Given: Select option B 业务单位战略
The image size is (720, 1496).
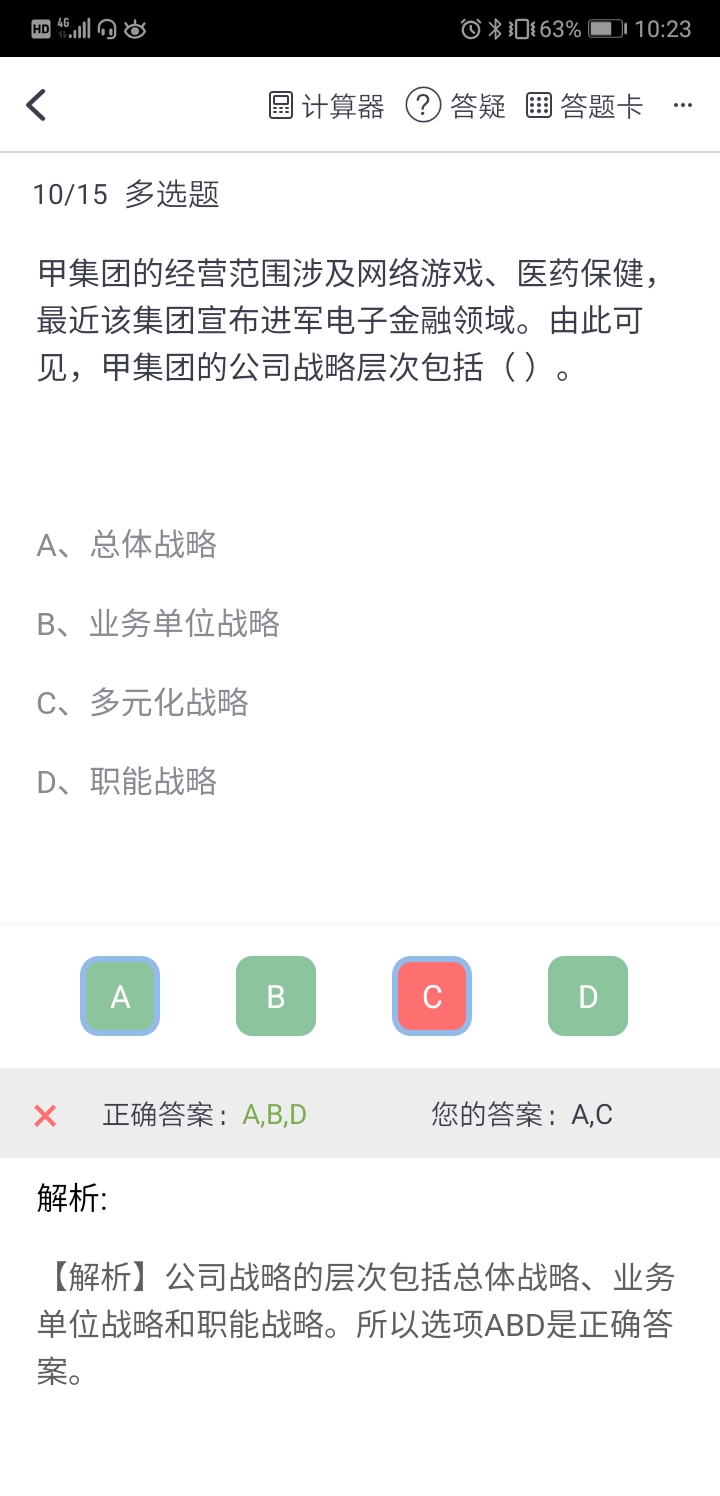Looking at the screenshot, I should click(158, 624).
